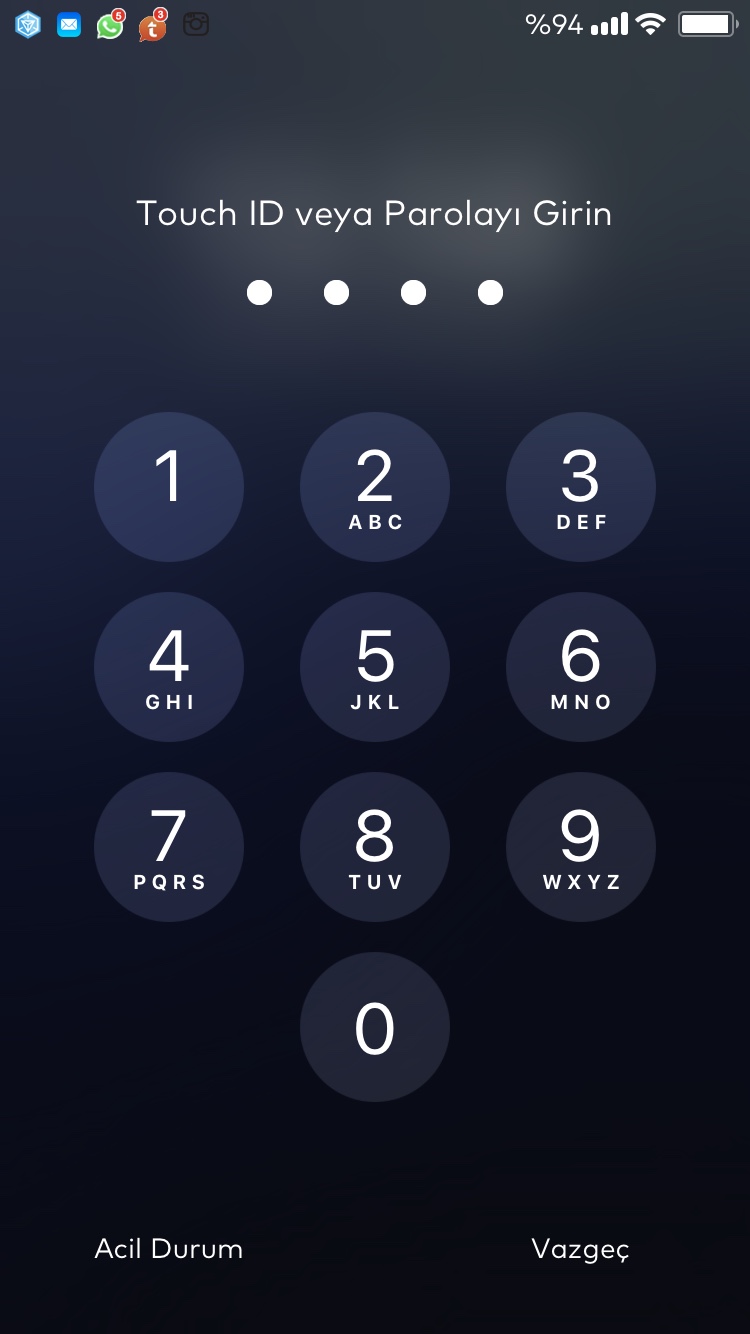Open Acil Durum emergency call
Screen dimensions: 750x1334
coord(169,1249)
